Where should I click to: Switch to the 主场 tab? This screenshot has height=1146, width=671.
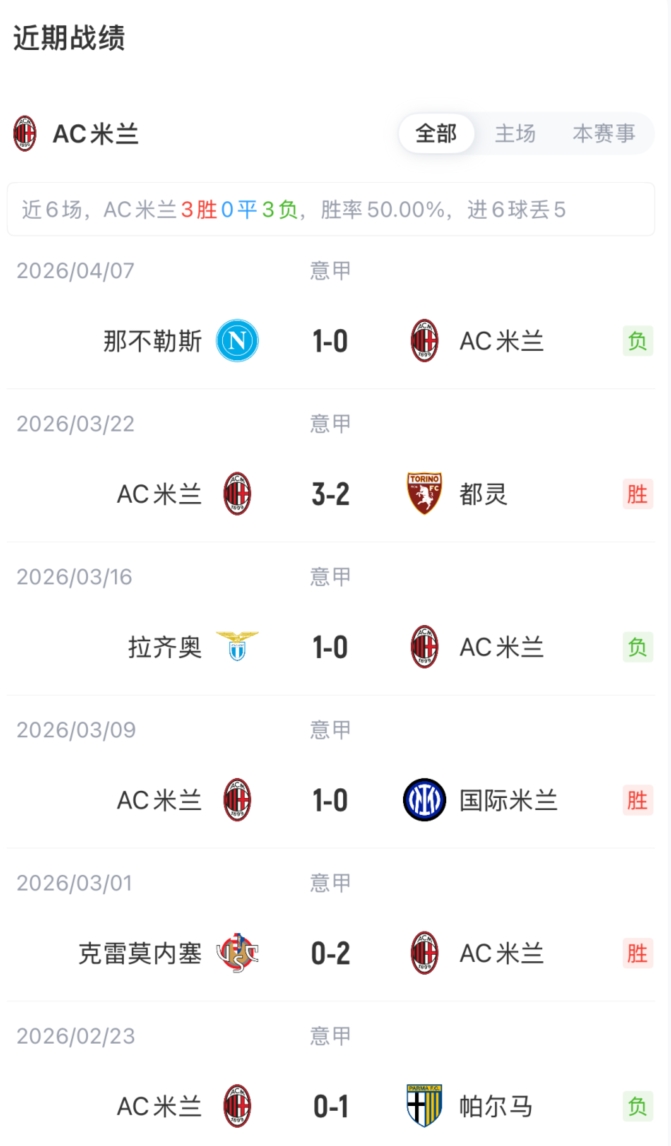515,134
